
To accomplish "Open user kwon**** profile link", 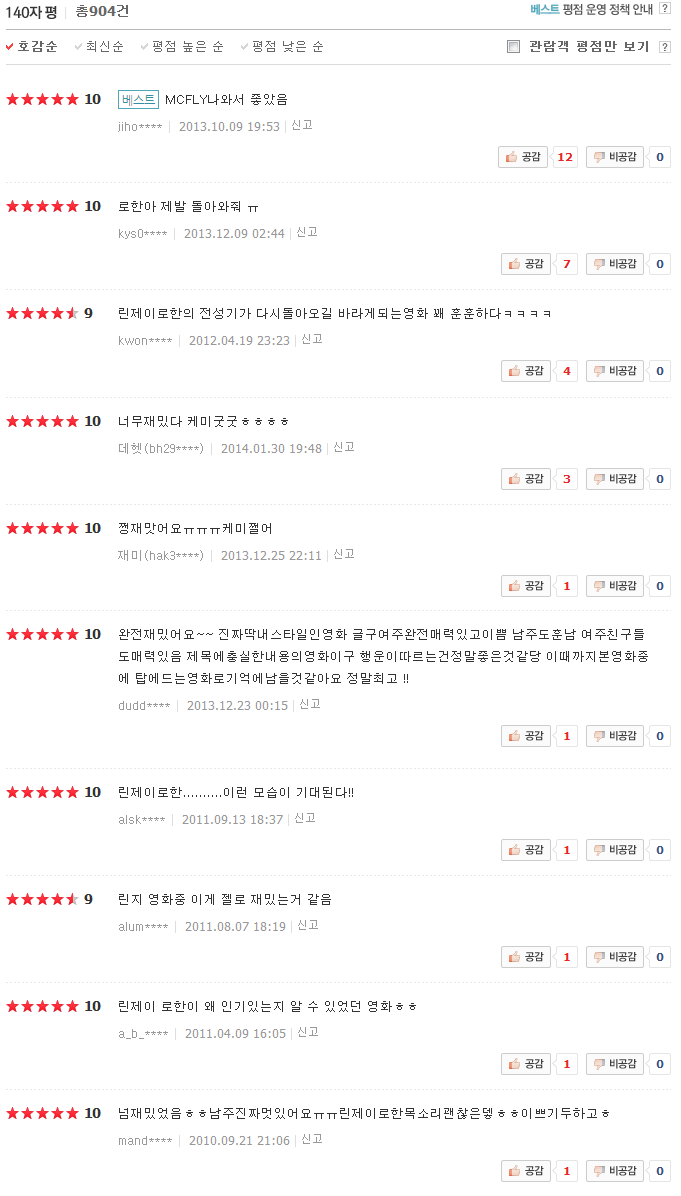I will (x=145, y=341).
